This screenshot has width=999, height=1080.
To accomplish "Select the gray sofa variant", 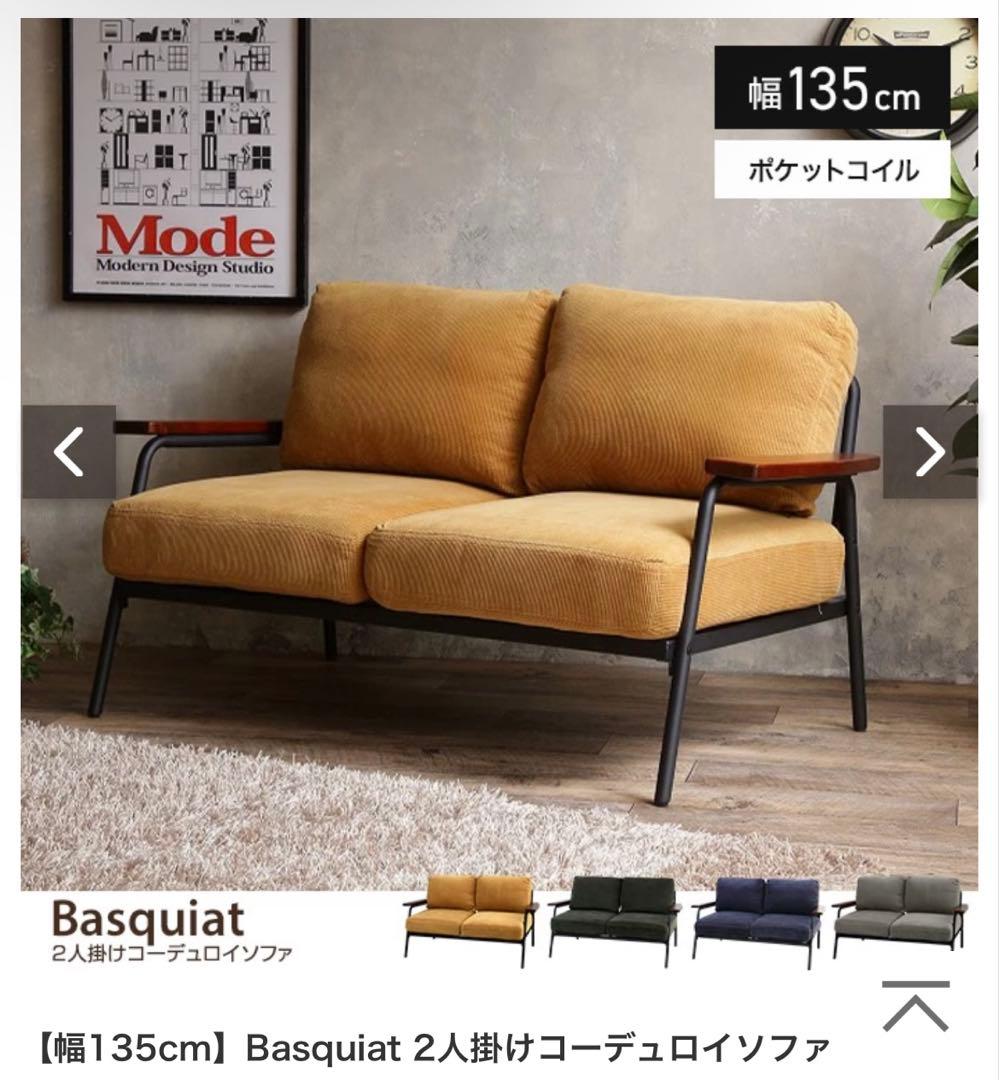I will 900,916.
